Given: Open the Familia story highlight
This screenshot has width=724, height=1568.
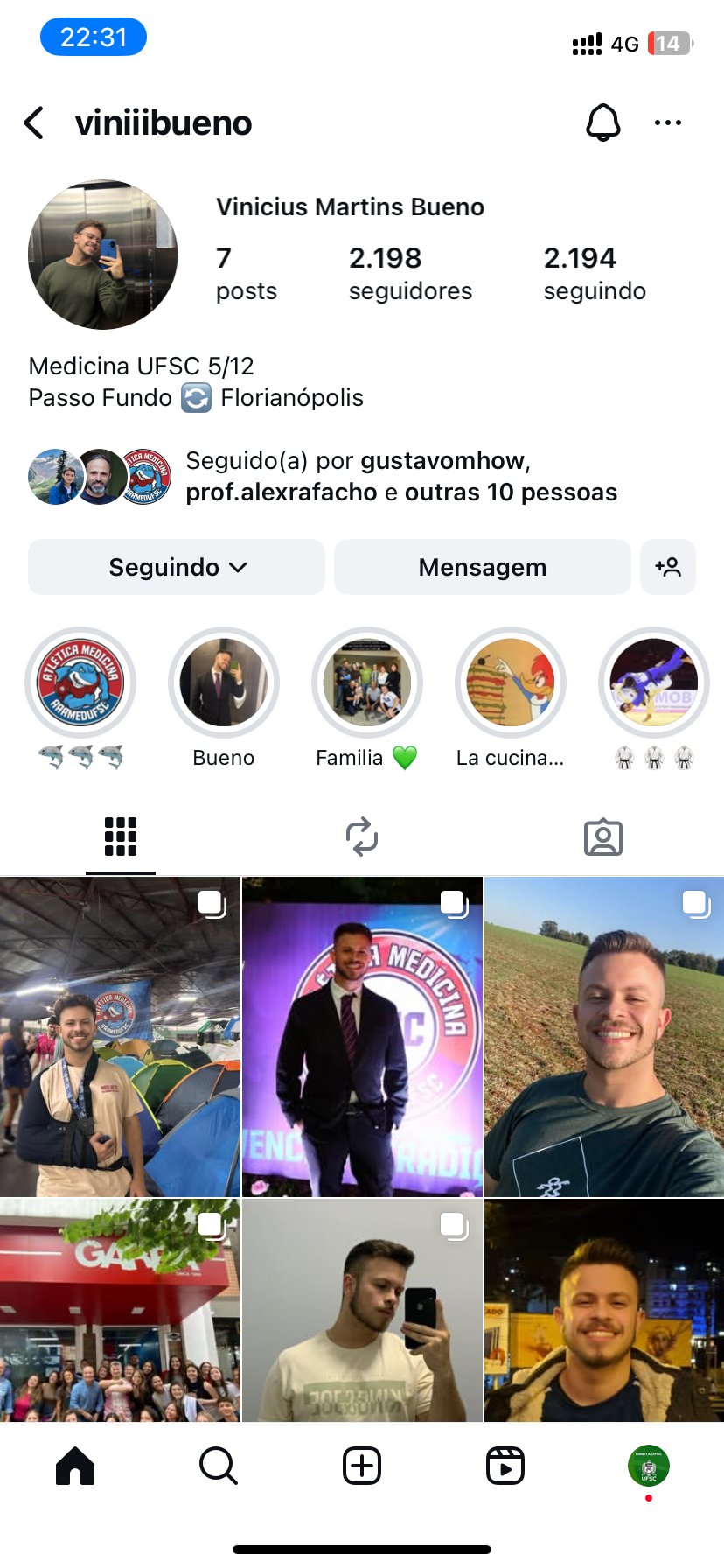Looking at the screenshot, I should point(367,682).
